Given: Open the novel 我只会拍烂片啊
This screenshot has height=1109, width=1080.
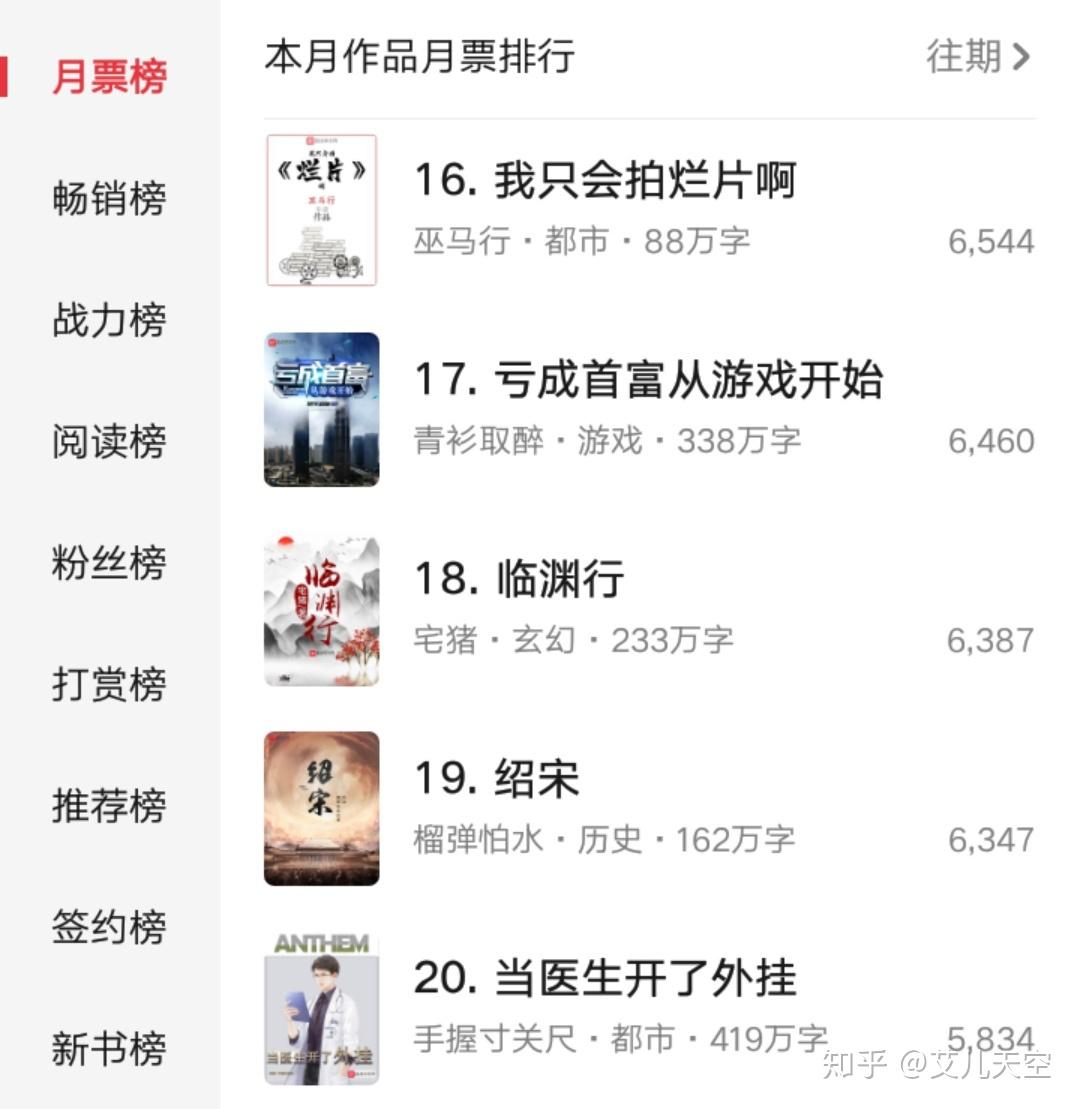Looking at the screenshot, I should (x=604, y=182).
